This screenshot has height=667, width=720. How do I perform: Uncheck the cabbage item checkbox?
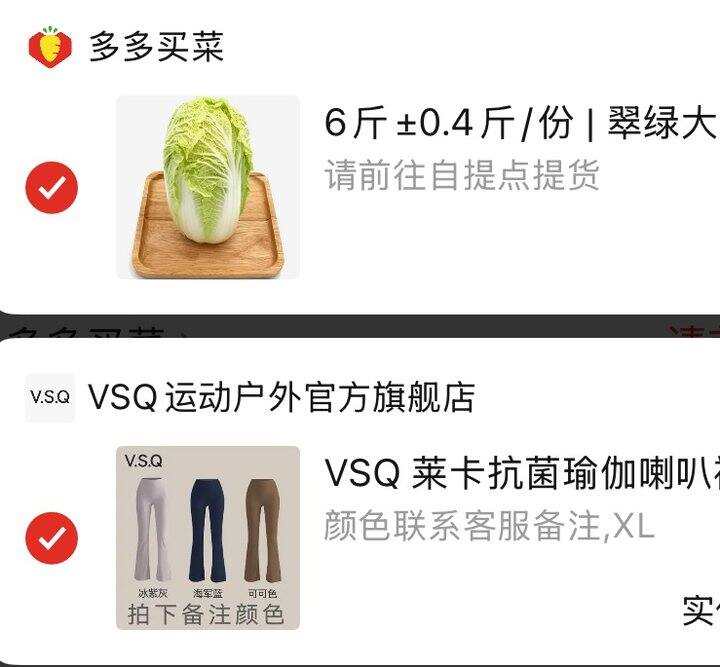(51, 187)
